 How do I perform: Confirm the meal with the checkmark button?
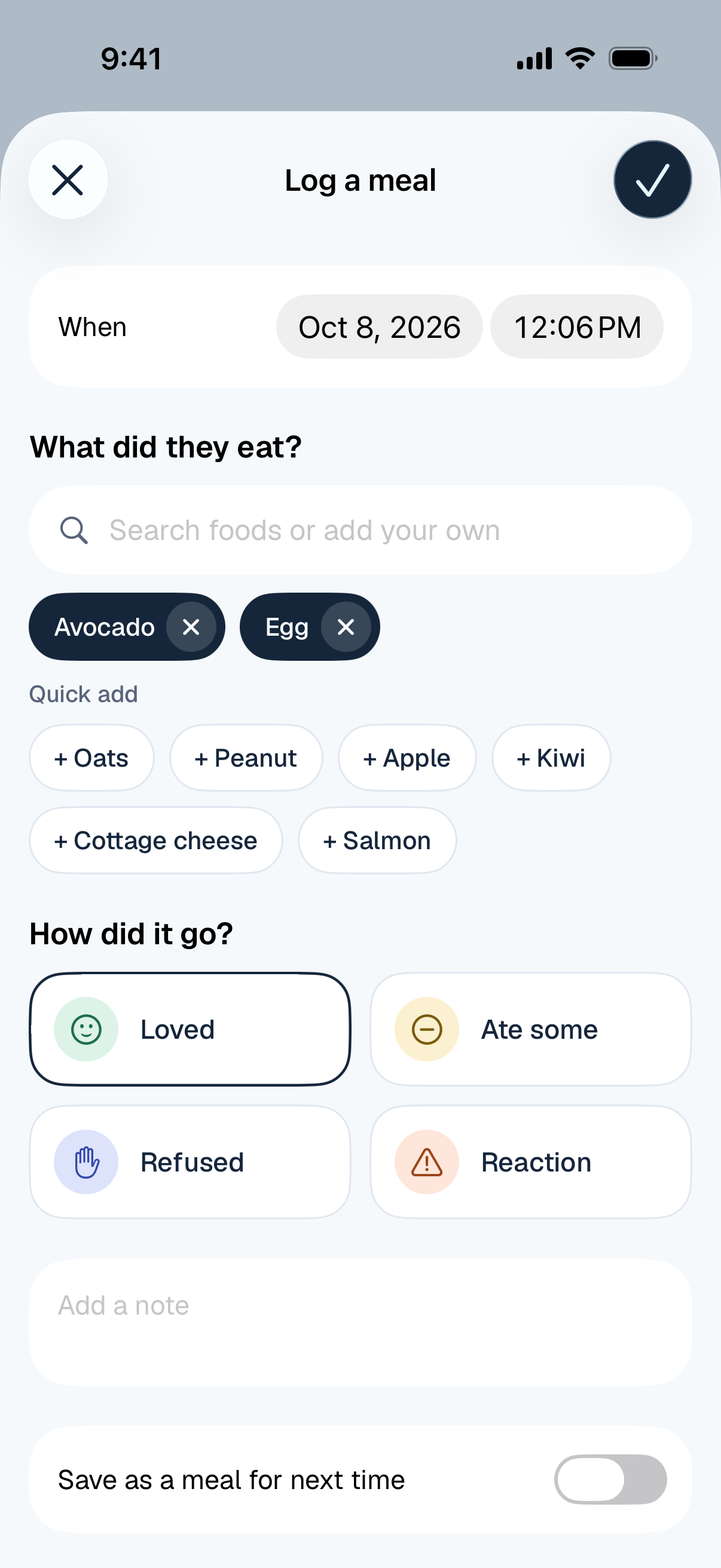coord(652,179)
